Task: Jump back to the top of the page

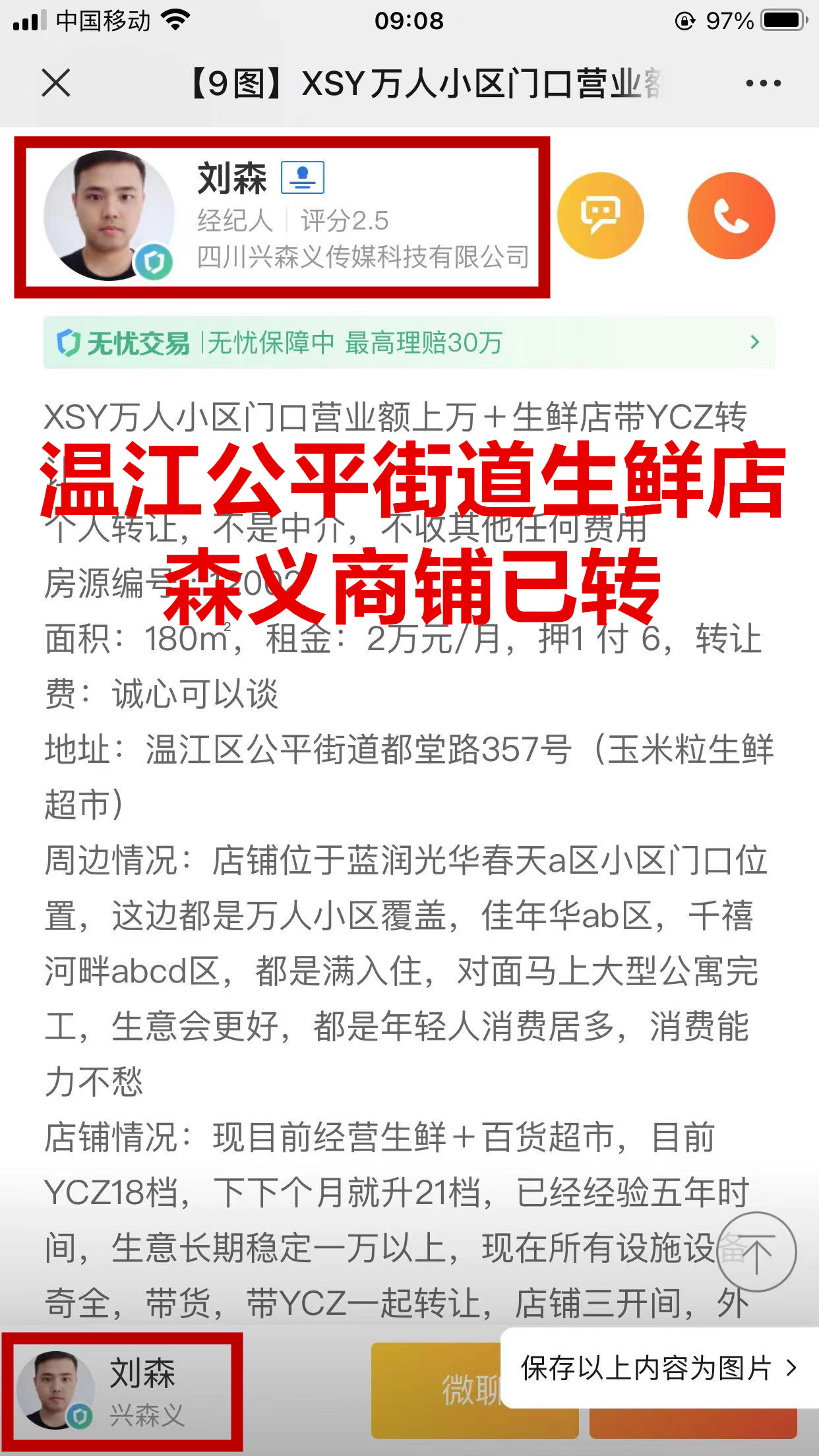Action: pos(756,1252)
